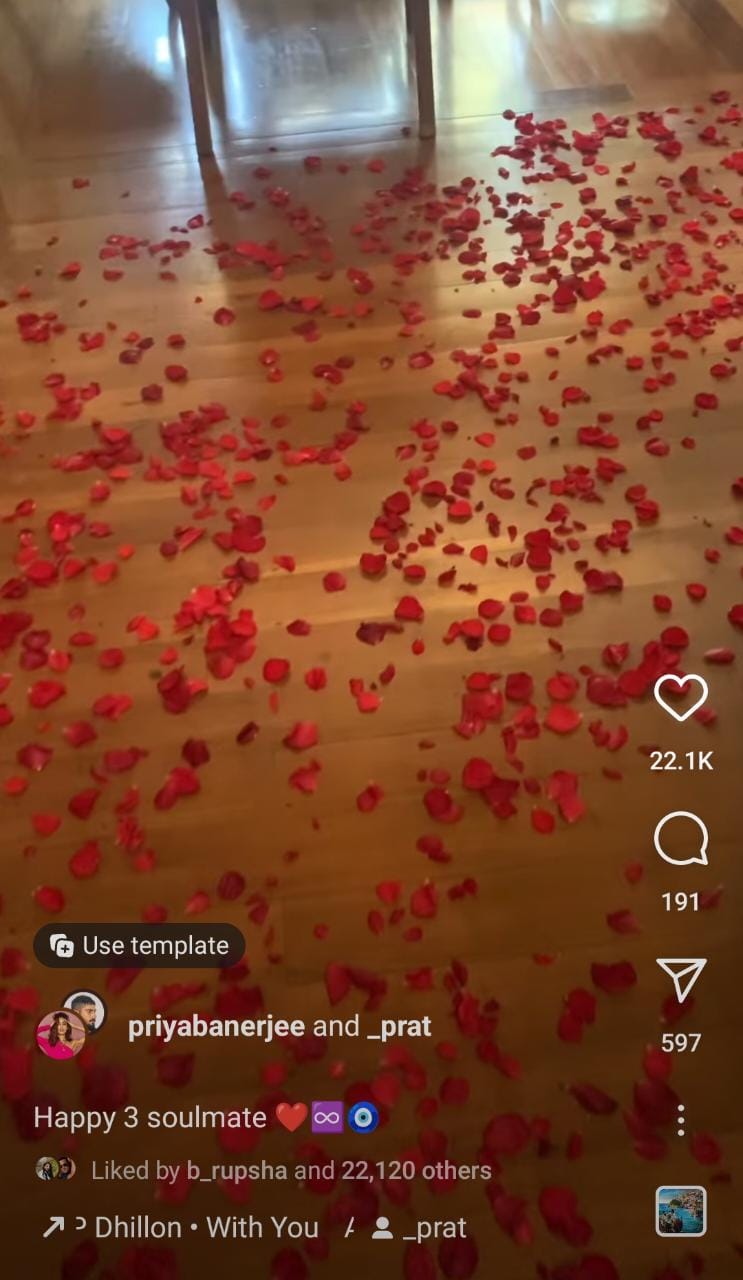The image size is (743, 1280).
Task: Tap the Use template button
Action: pyautogui.click(x=139, y=945)
